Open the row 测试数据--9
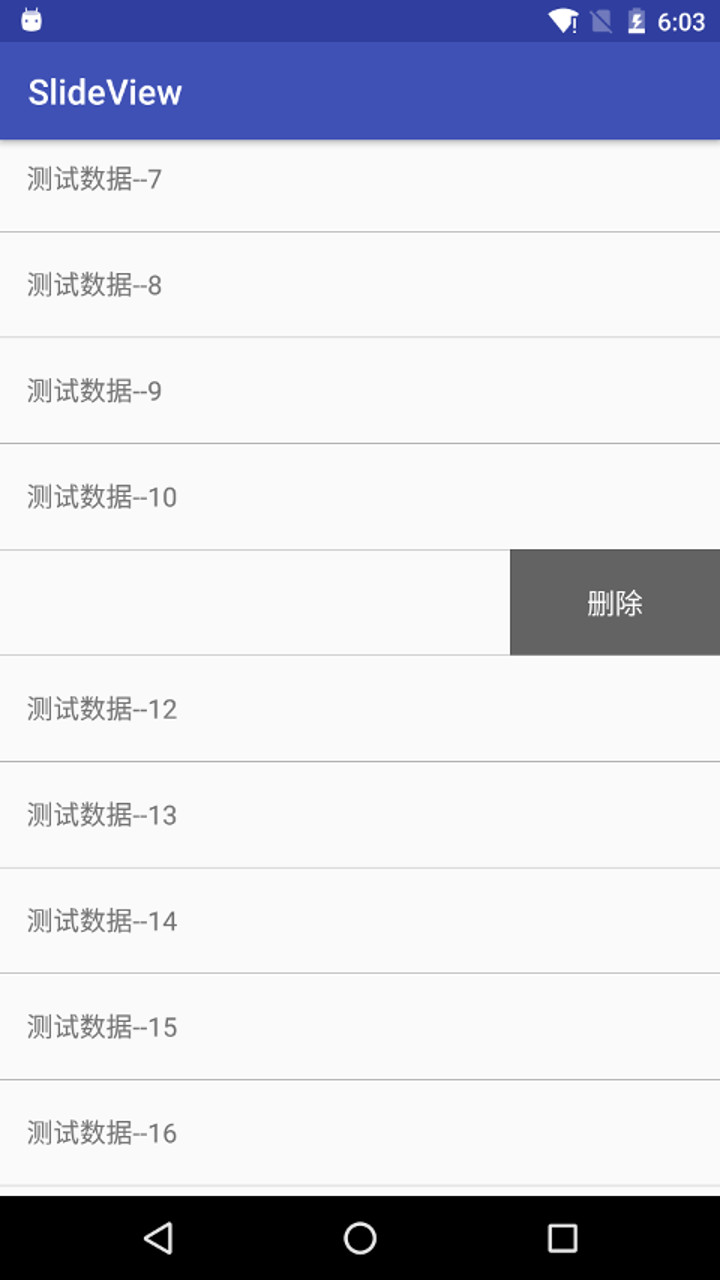Viewport: 720px width, 1280px height. 360,391
